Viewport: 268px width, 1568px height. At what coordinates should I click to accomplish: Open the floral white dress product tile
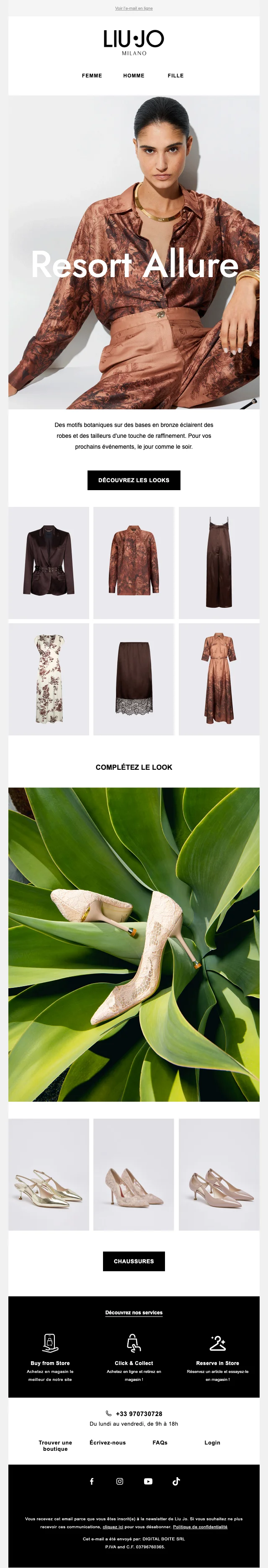click(49, 679)
